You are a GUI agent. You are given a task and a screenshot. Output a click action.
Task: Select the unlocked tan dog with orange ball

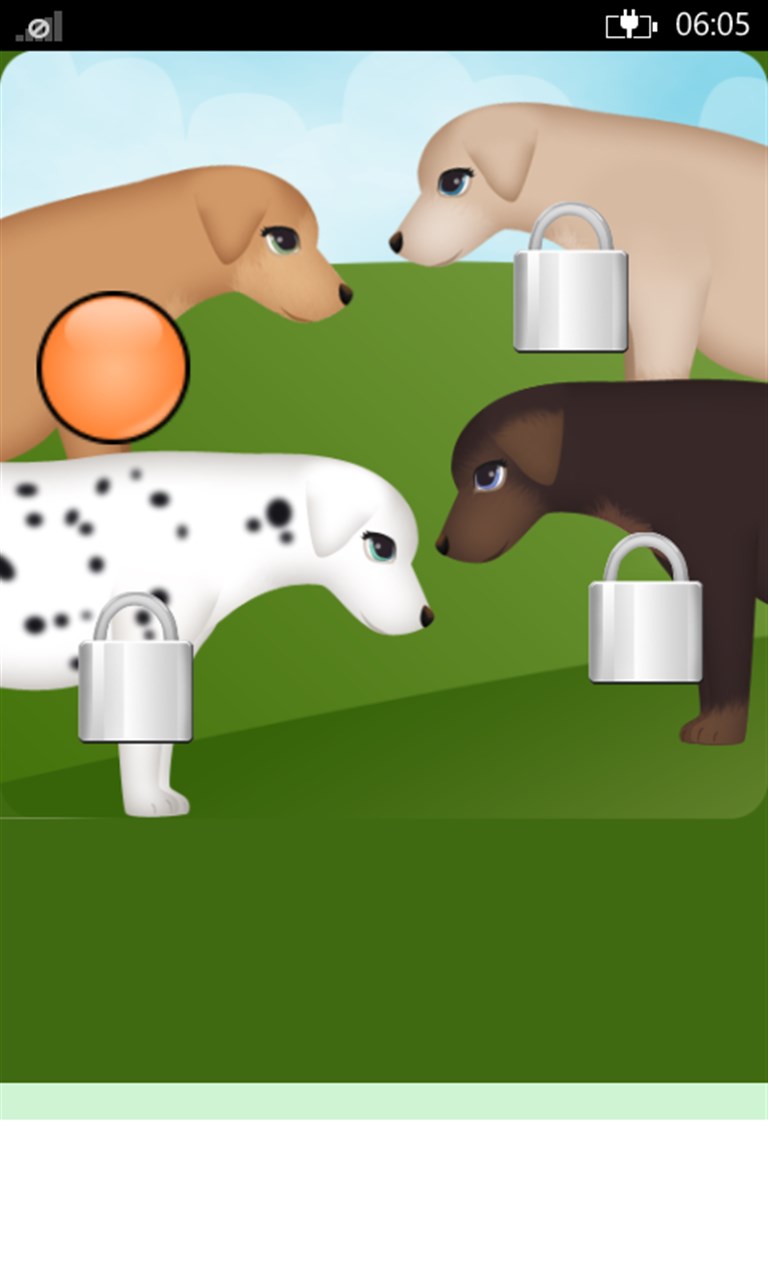(x=113, y=367)
